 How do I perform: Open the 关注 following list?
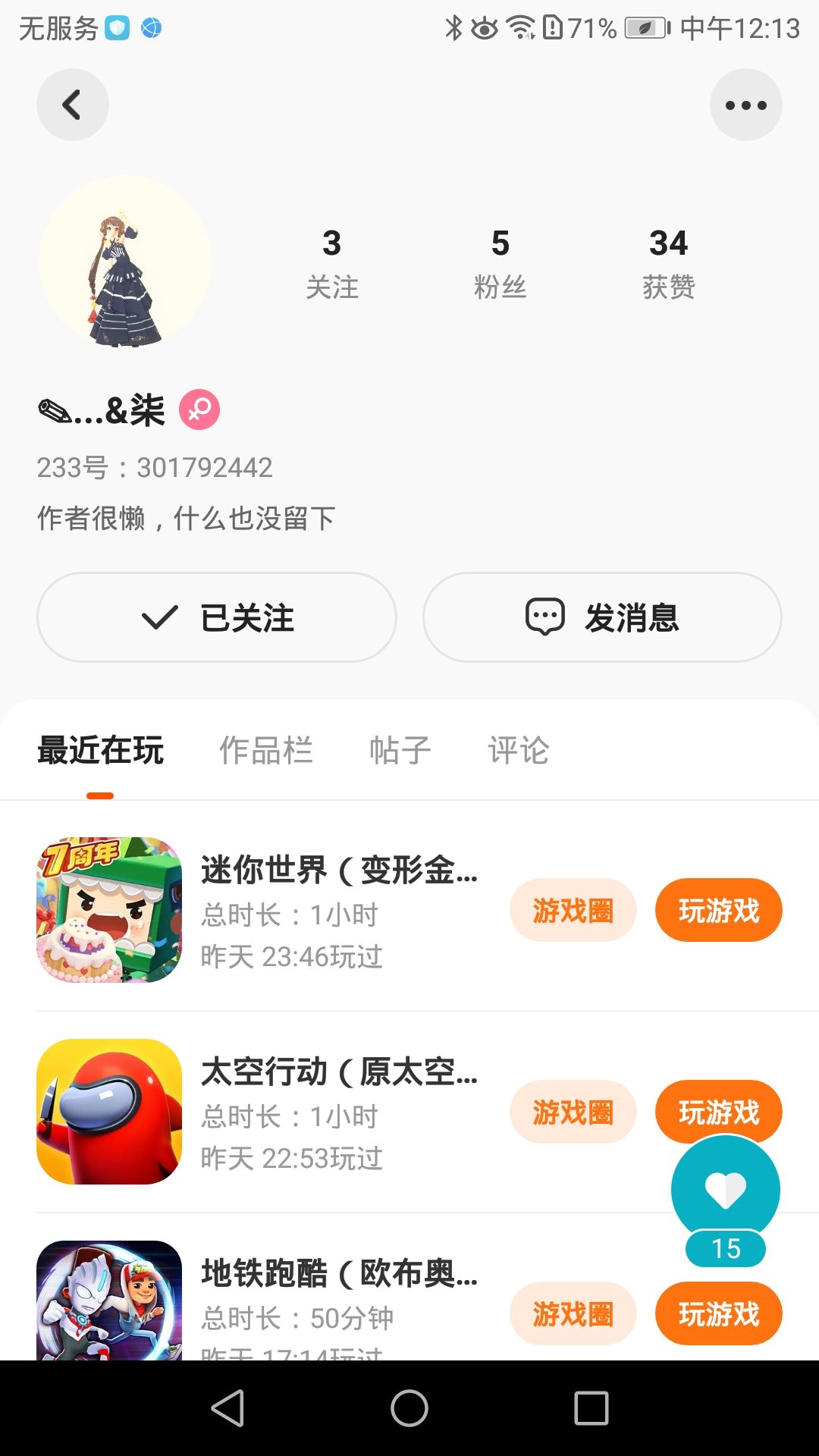[x=331, y=263]
